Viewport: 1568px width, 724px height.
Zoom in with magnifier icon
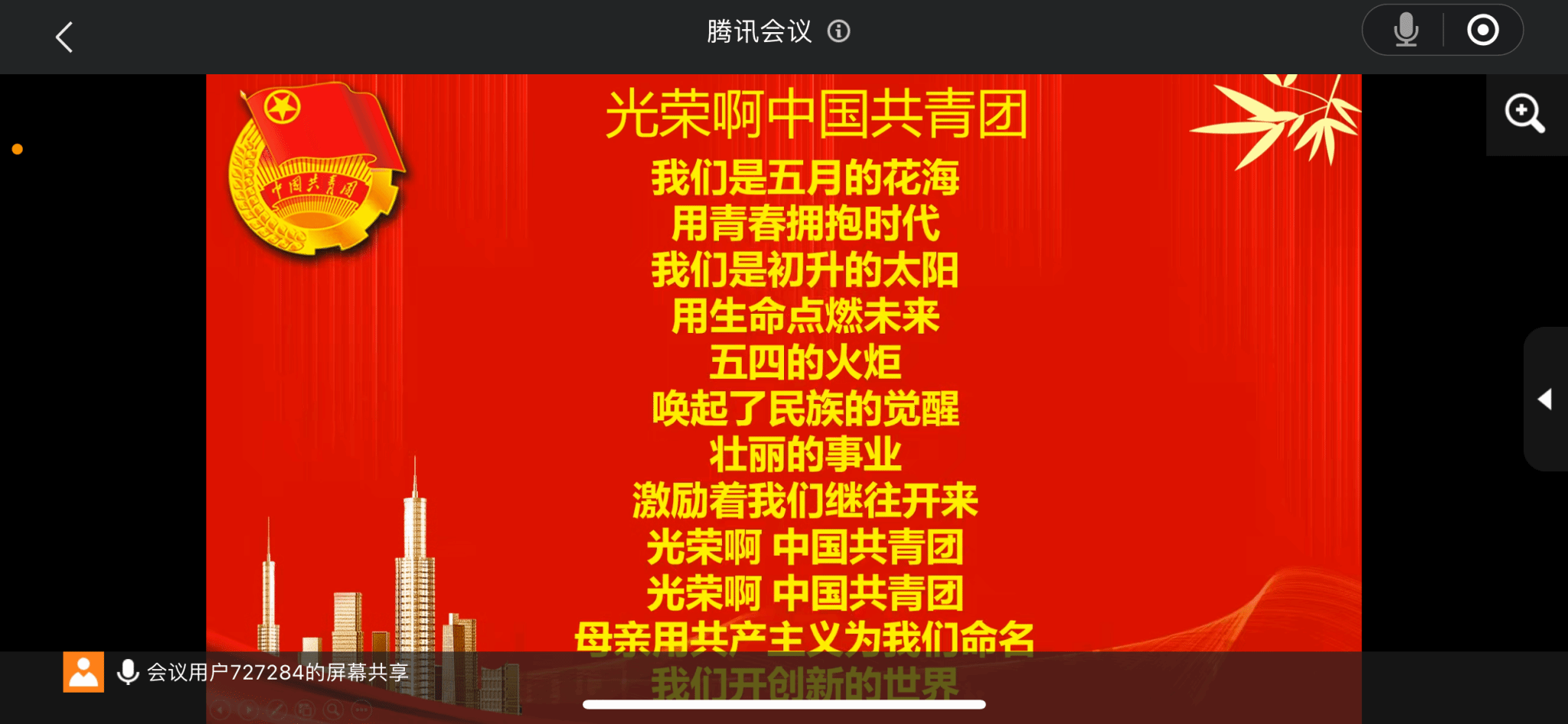(x=1524, y=114)
